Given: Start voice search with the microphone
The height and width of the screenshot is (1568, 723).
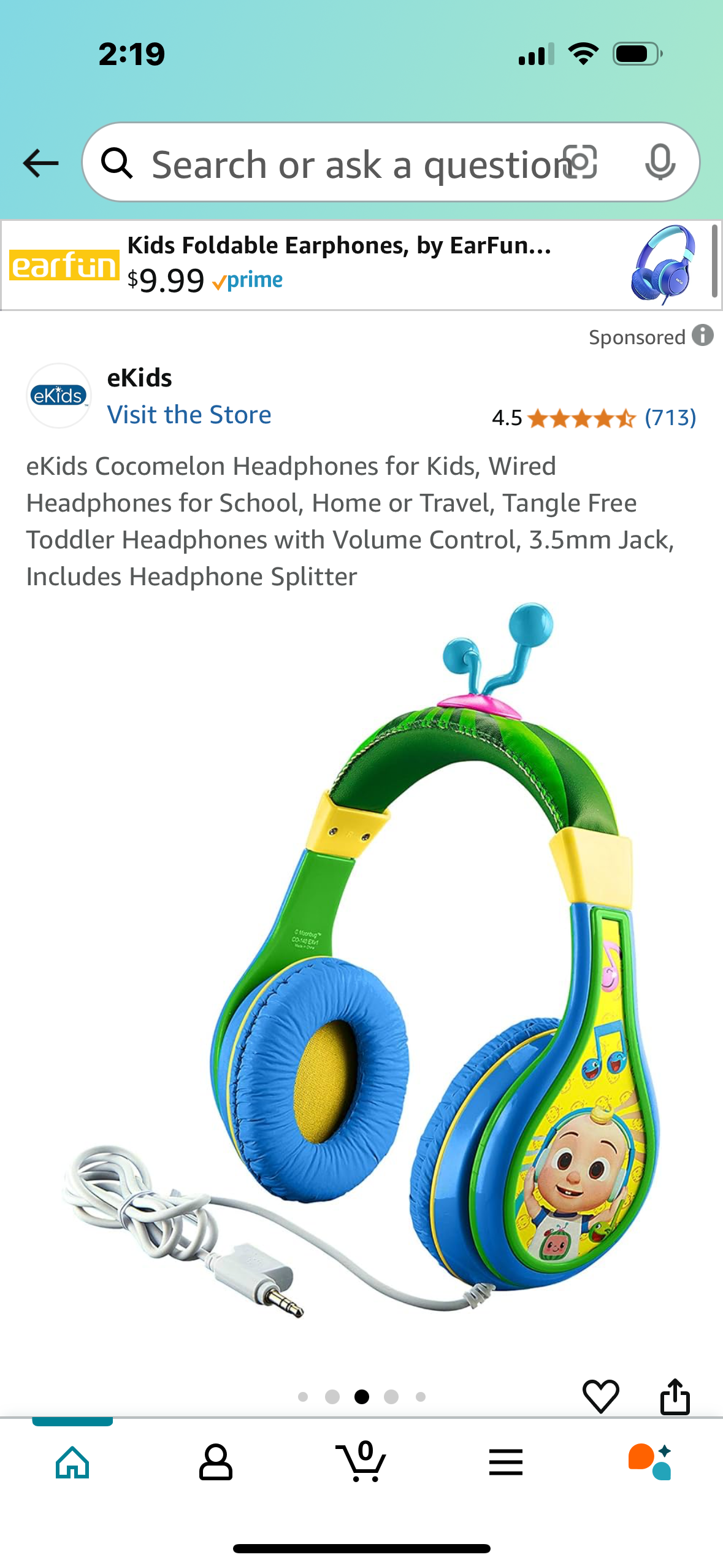Looking at the screenshot, I should pyautogui.click(x=660, y=163).
